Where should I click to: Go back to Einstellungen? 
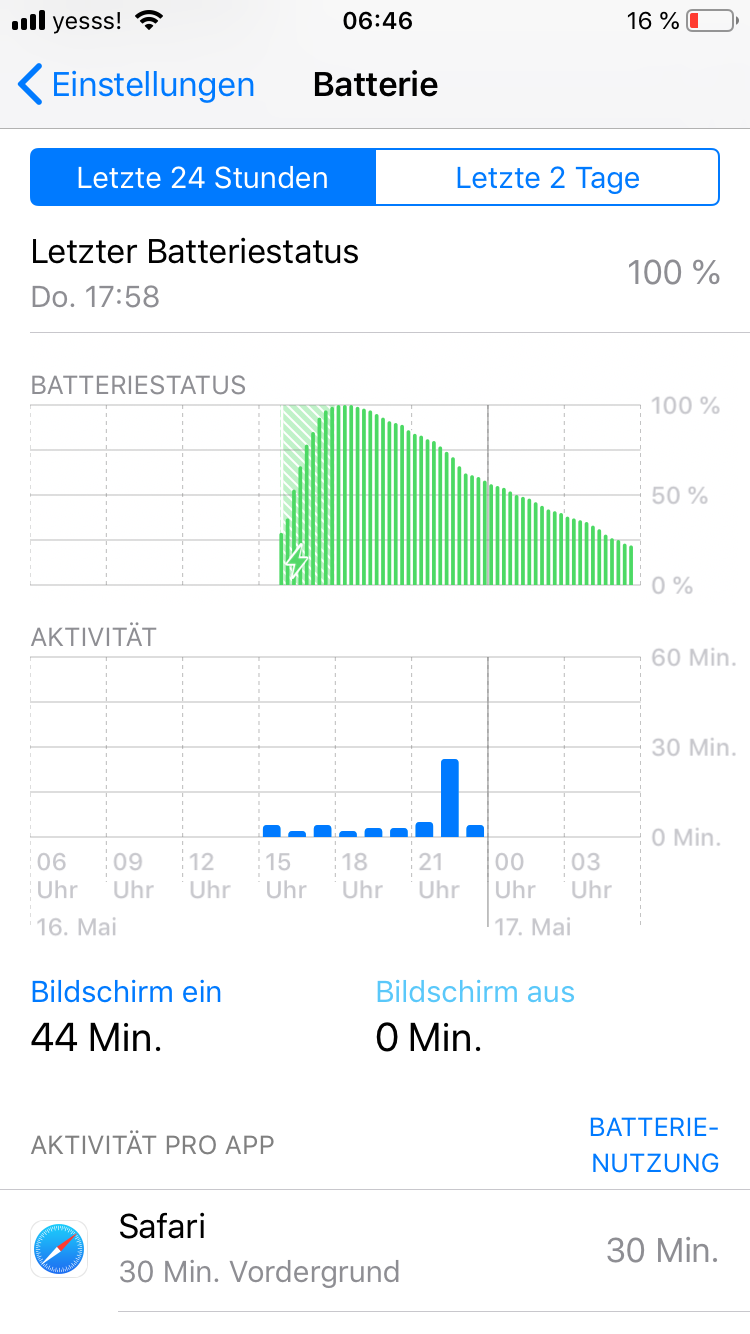coord(137,85)
